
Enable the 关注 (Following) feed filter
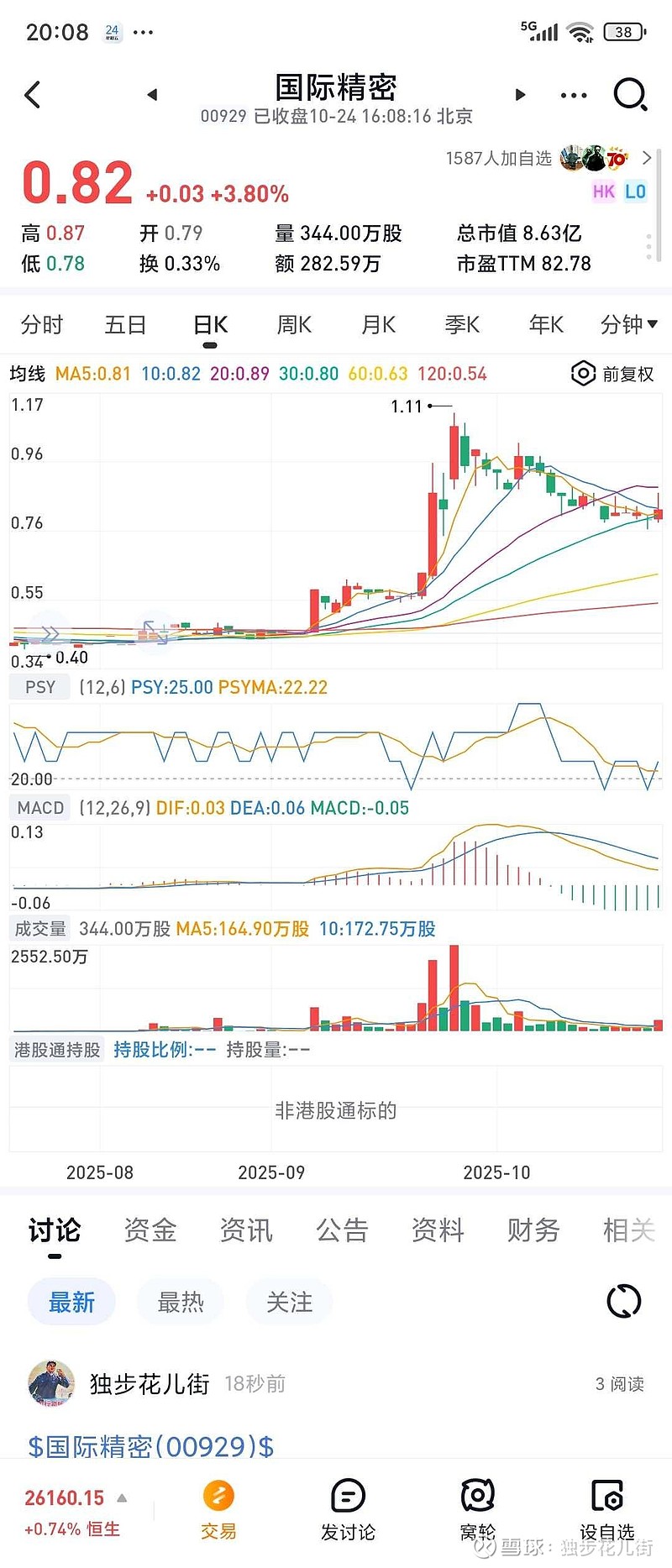coord(289,1301)
